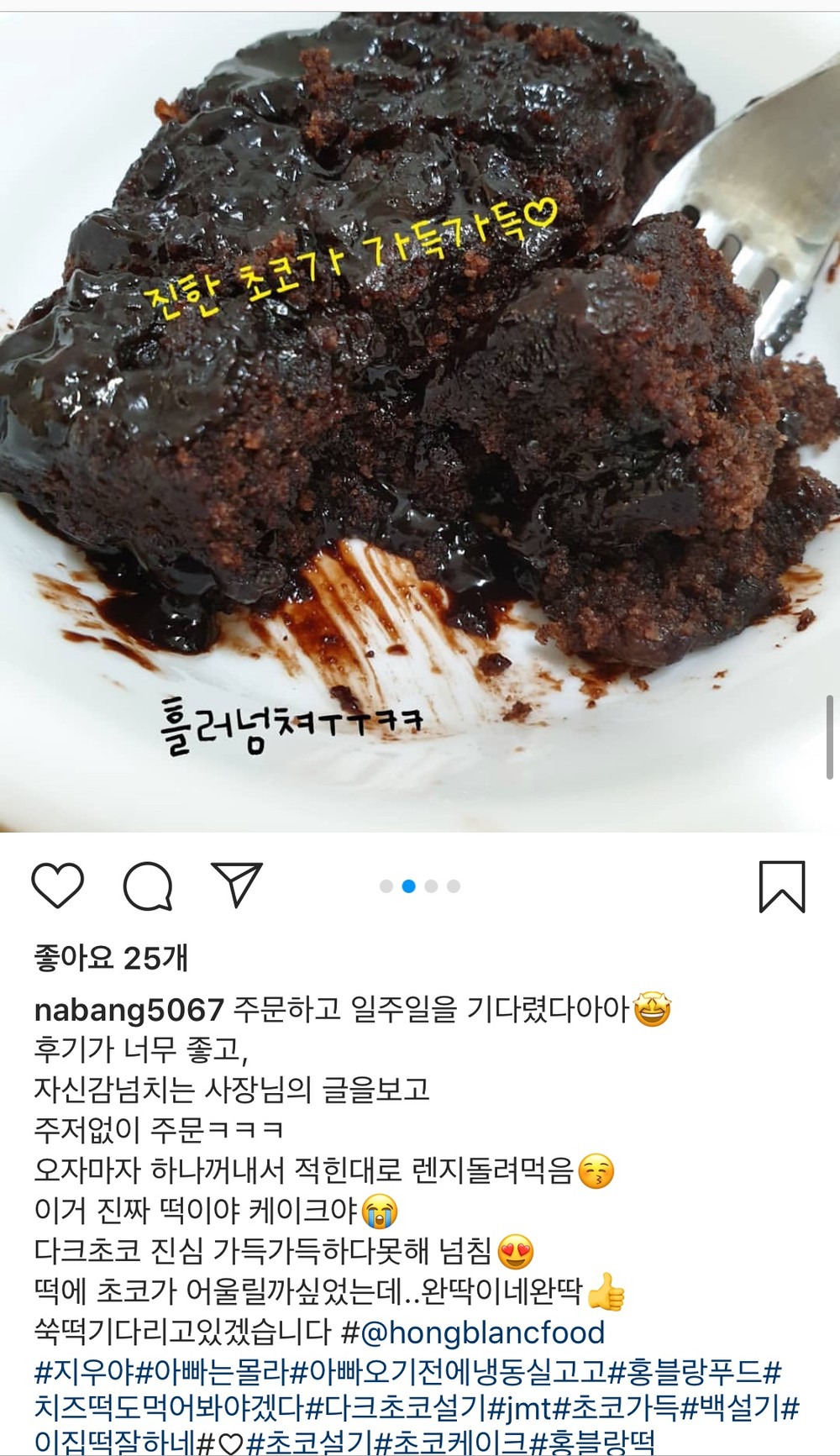The image size is (840, 1456).
Task: Bookmark this post
Action: coord(782,886)
